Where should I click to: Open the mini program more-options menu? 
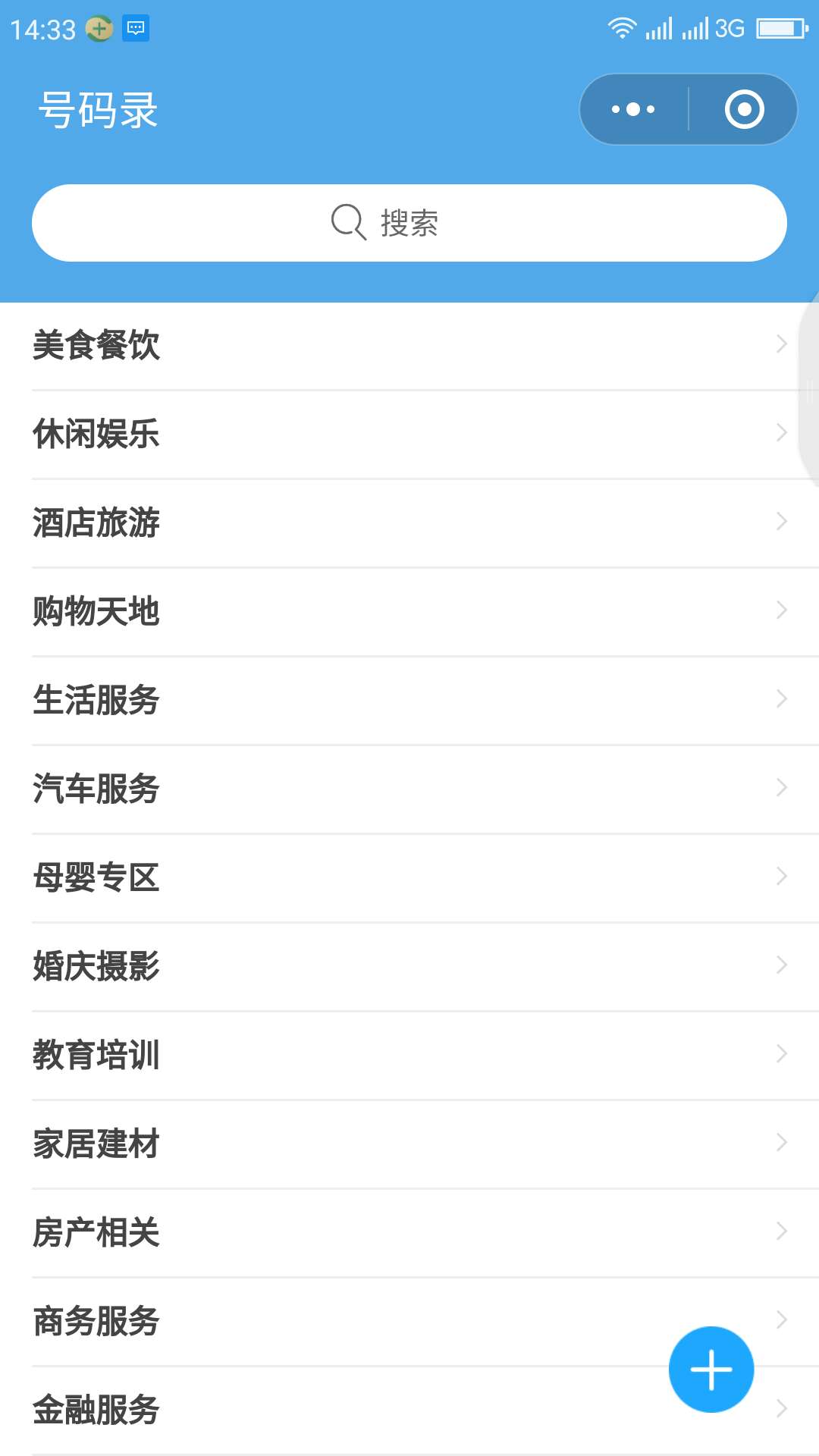coord(633,109)
